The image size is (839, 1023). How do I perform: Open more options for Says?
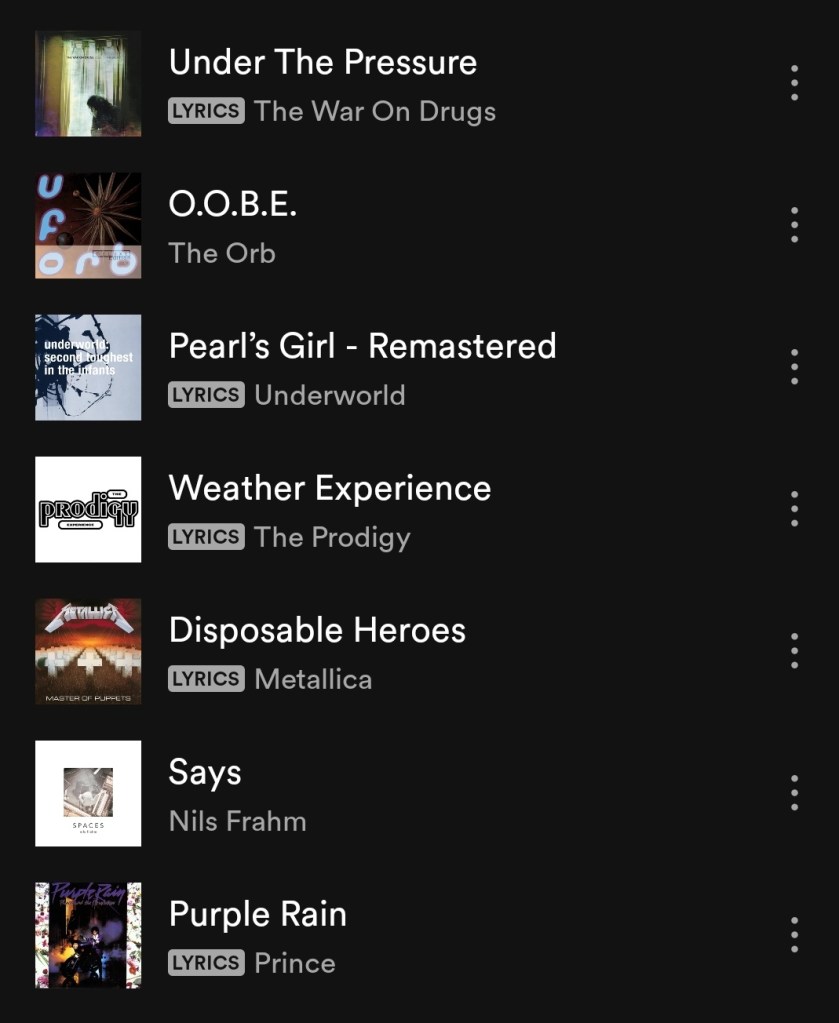click(794, 793)
